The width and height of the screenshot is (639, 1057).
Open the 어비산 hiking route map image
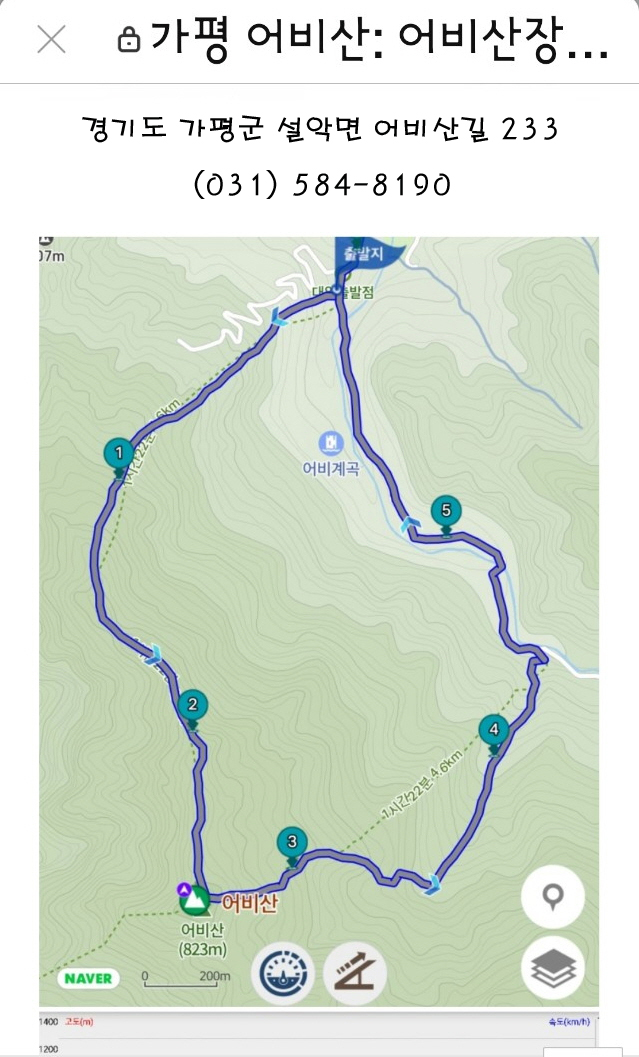click(319, 620)
